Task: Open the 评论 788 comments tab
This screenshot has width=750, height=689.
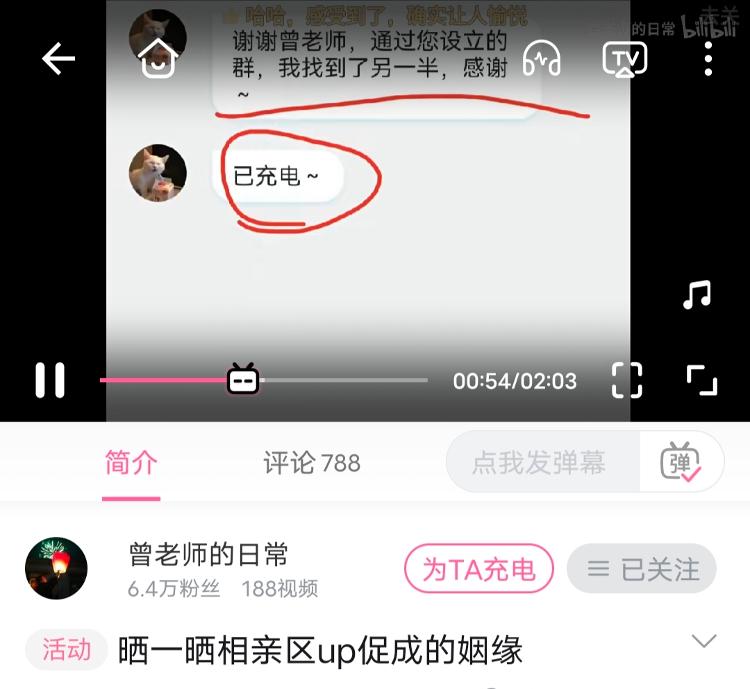Action: [x=311, y=463]
